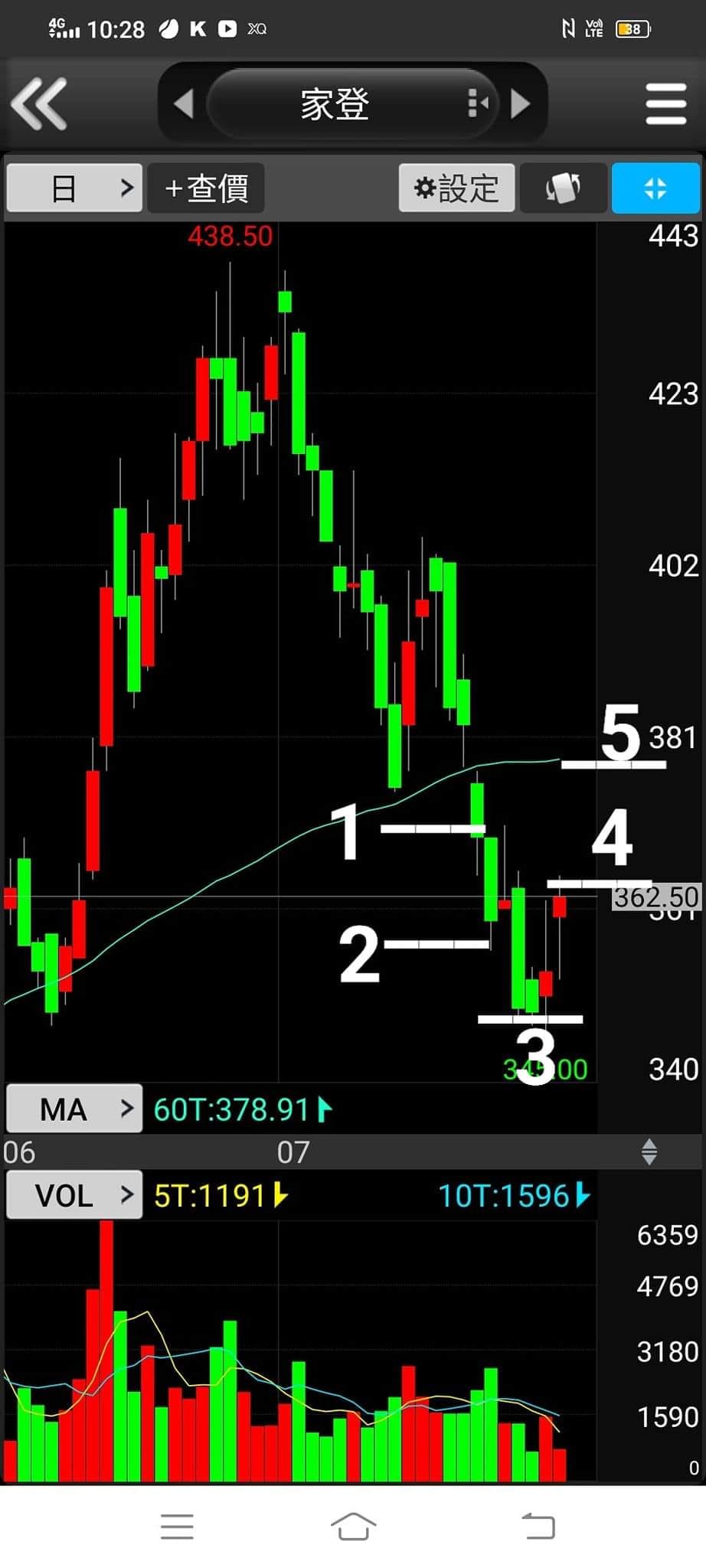
Task: Tap the +查價 button
Action: pyautogui.click(x=206, y=188)
